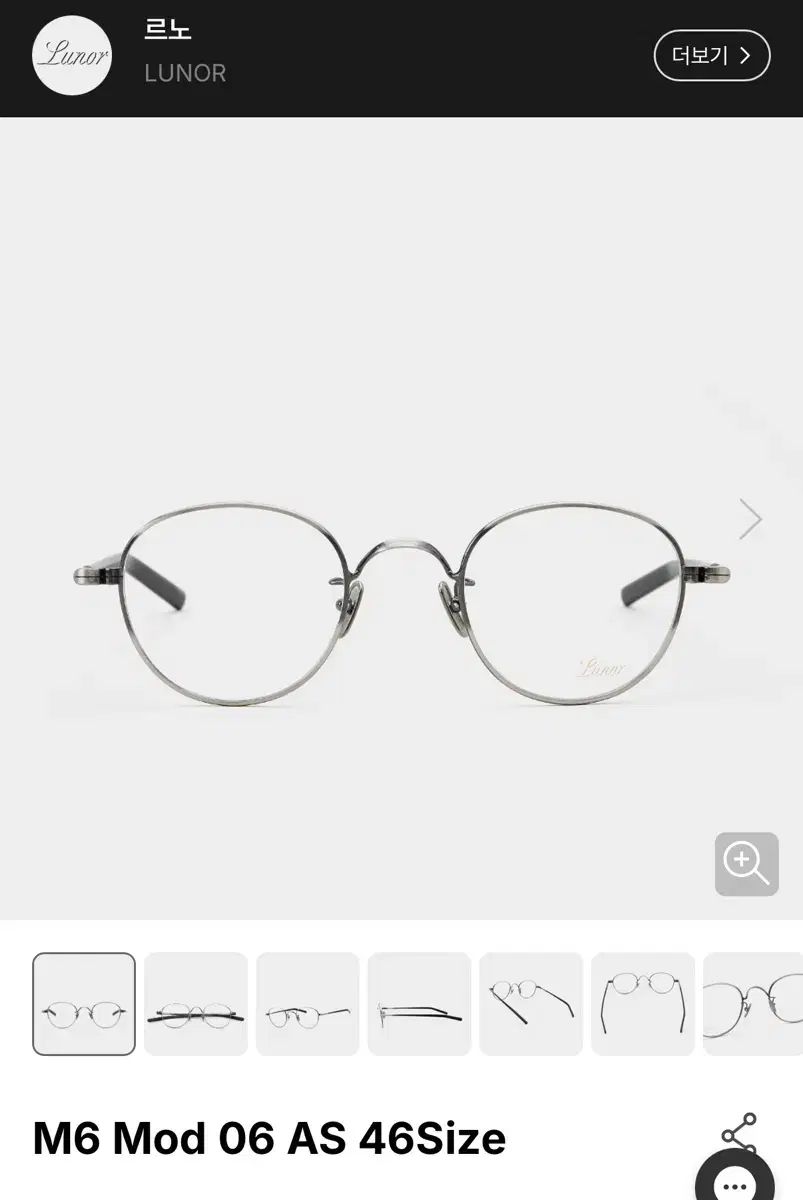View the seventh close-up thumbnail
This screenshot has height=1200, width=803.
(x=753, y=1004)
